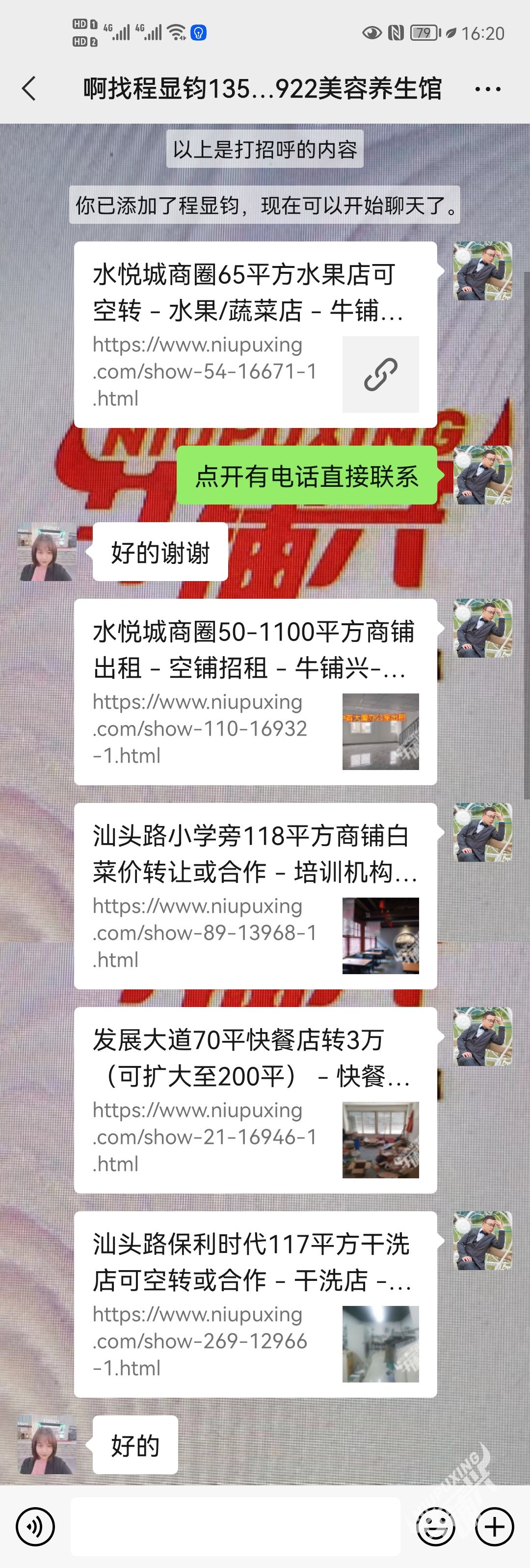Tap the message text field

tap(235, 1527)
